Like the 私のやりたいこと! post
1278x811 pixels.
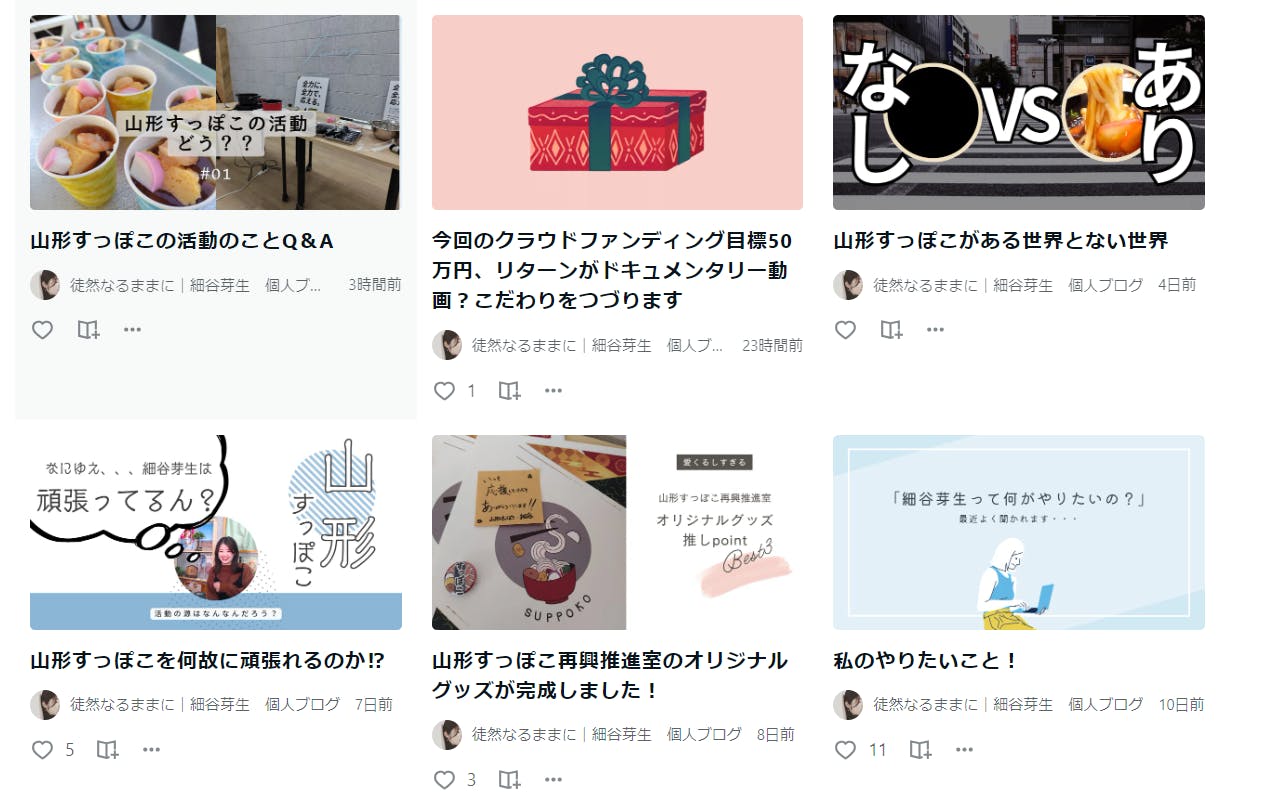(x=845, y=750)
